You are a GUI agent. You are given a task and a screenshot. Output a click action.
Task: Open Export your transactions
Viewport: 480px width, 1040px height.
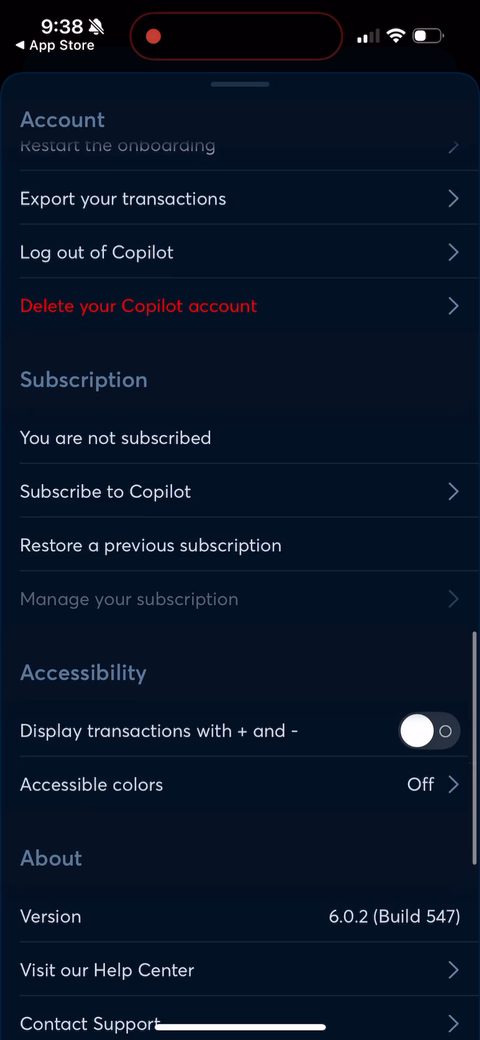point(240,198)
